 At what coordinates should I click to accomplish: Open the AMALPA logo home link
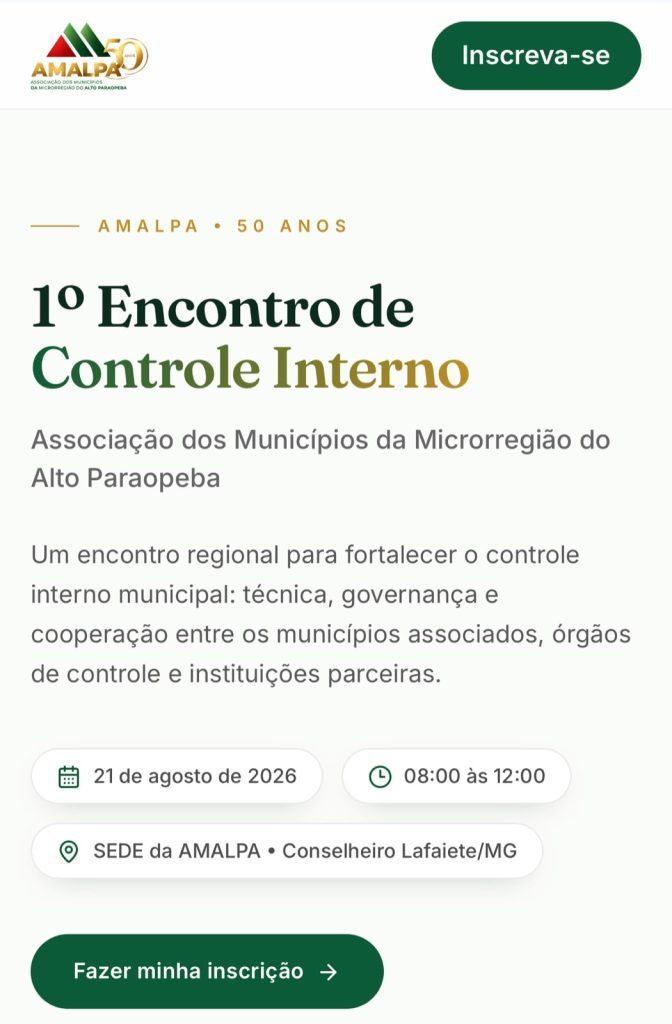click(89, 56)
